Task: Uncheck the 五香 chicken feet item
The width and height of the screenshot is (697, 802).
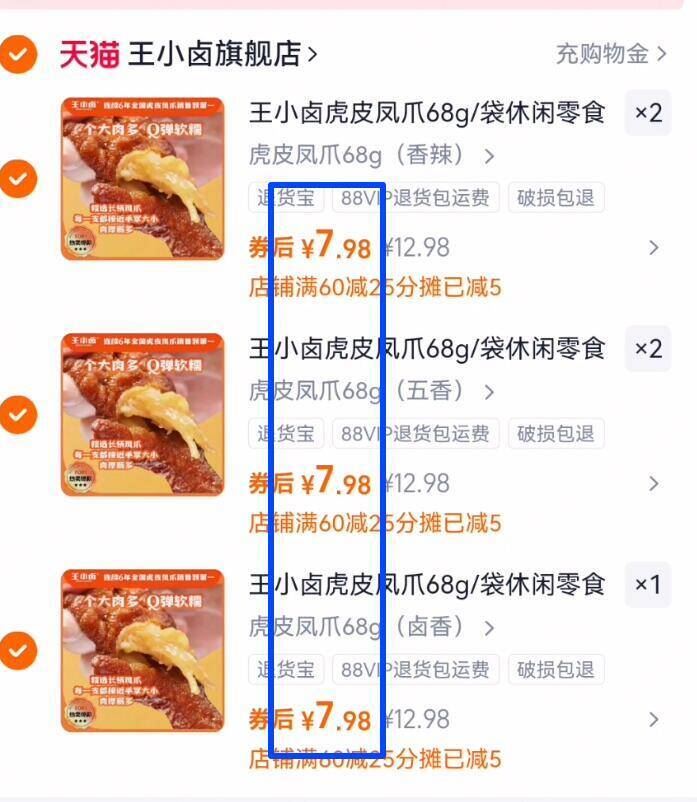Action: click(18, 414)
